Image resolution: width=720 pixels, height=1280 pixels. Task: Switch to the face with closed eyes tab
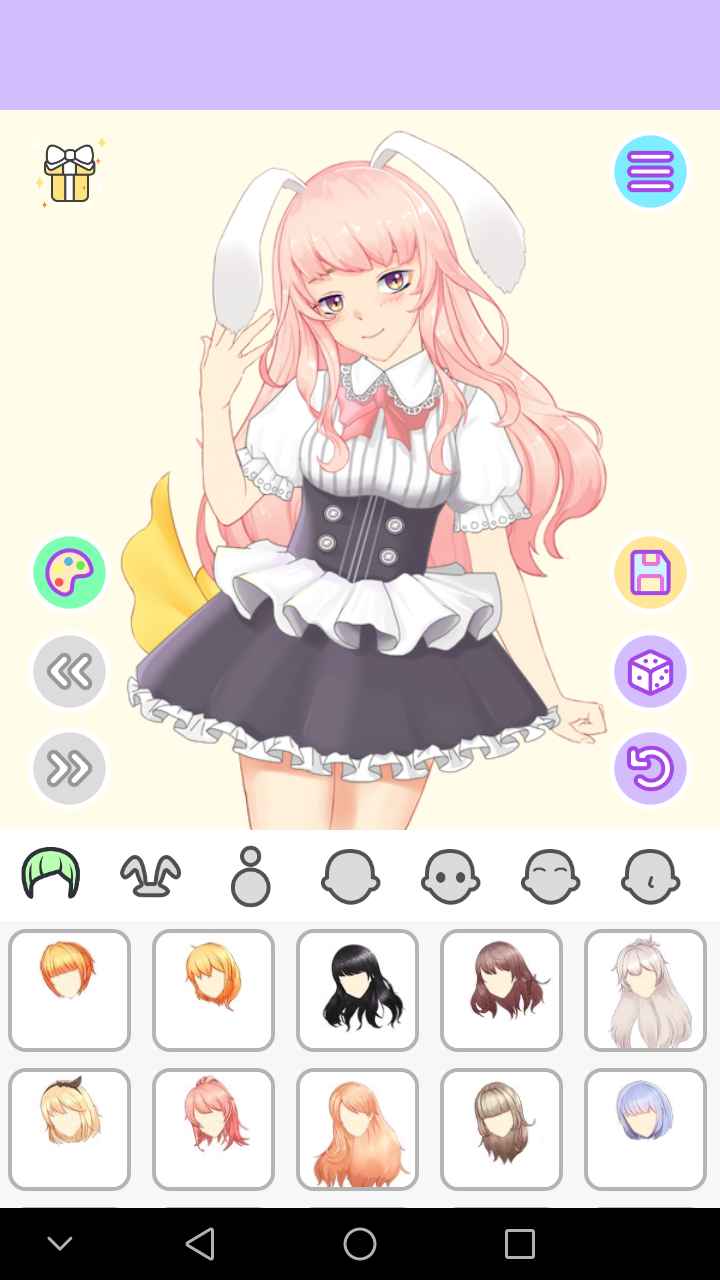(x=550, y=876)
